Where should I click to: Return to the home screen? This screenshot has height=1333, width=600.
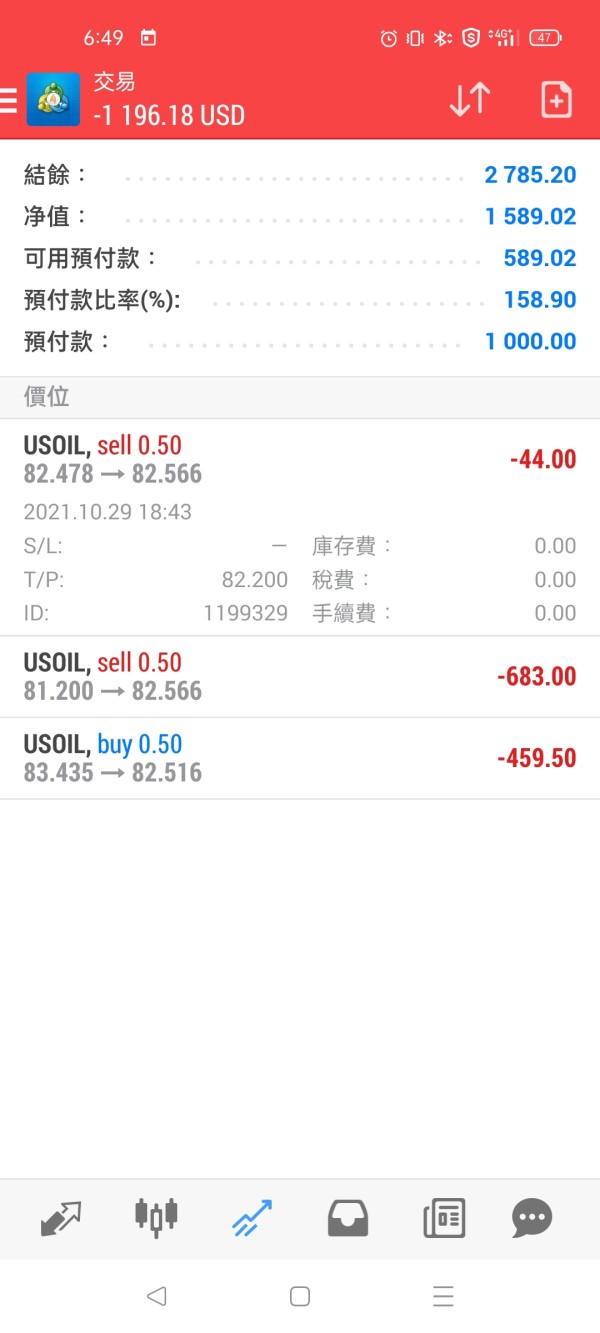tap(299, 1297)
